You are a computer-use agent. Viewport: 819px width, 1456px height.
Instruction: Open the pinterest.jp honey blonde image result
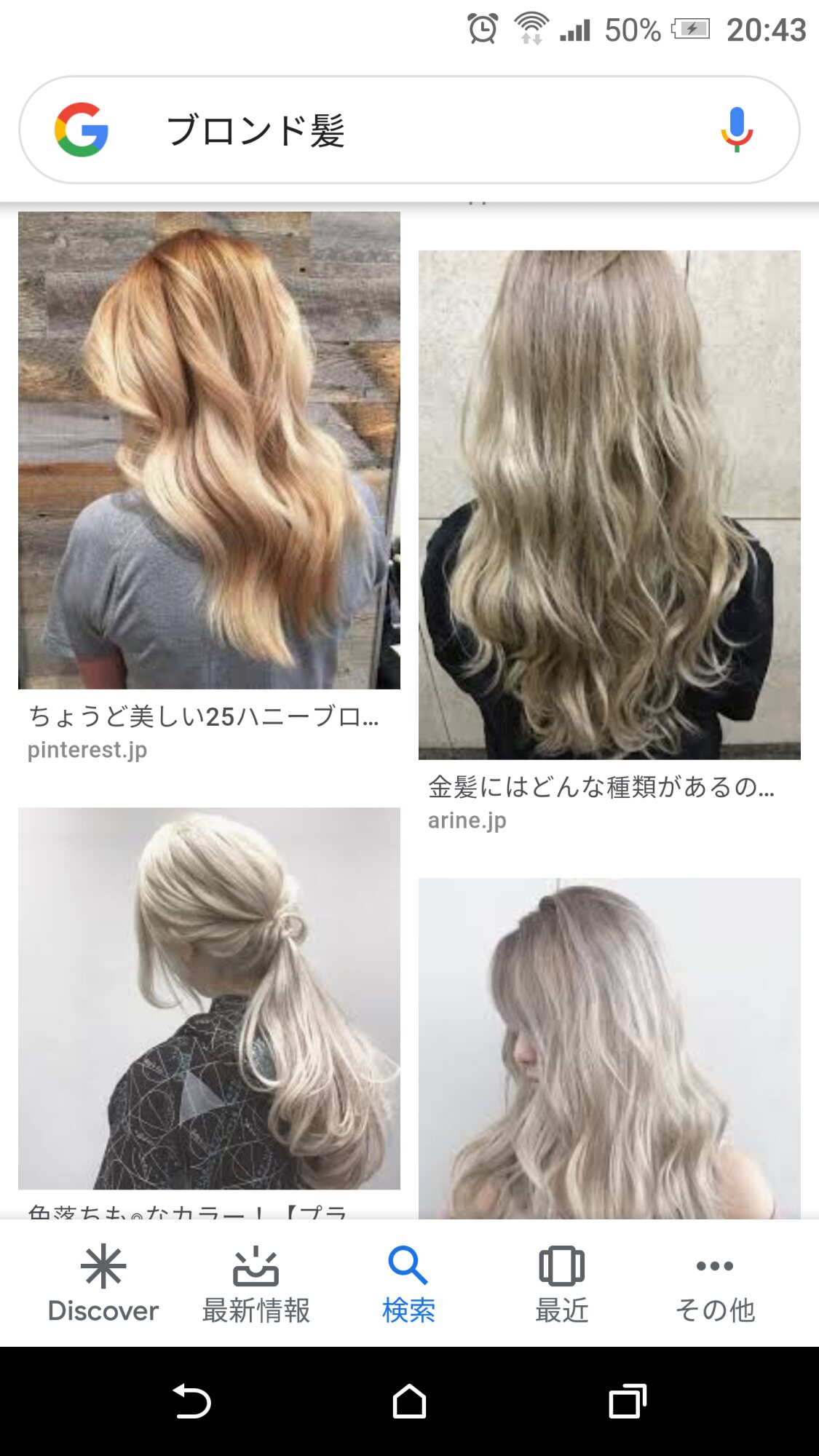click(x=209, y=451)
